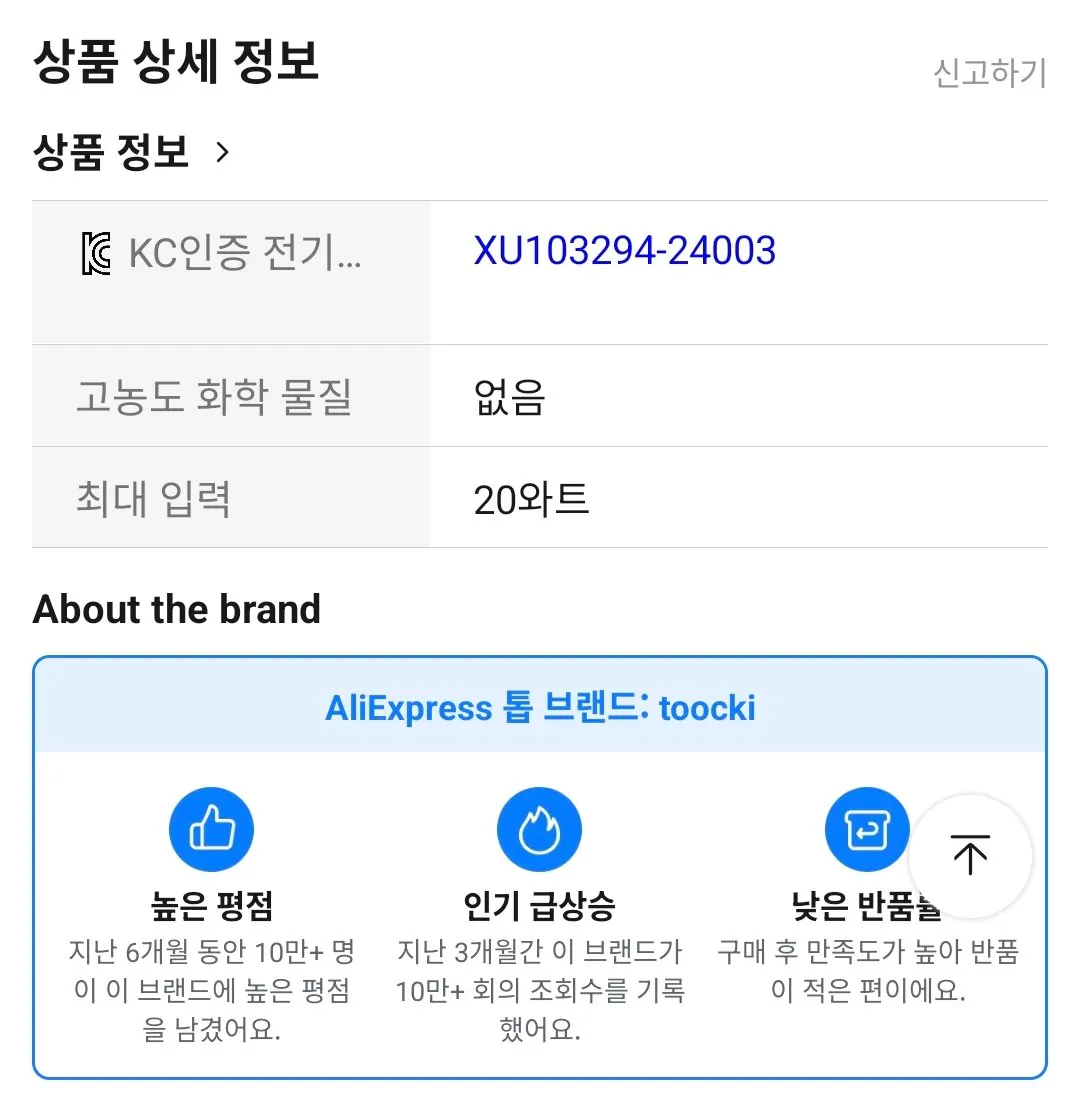Open the AliExpress 톱 브랜드 toocki banner
Screen dimensions: 1080x1101
(x=539, y=708)
